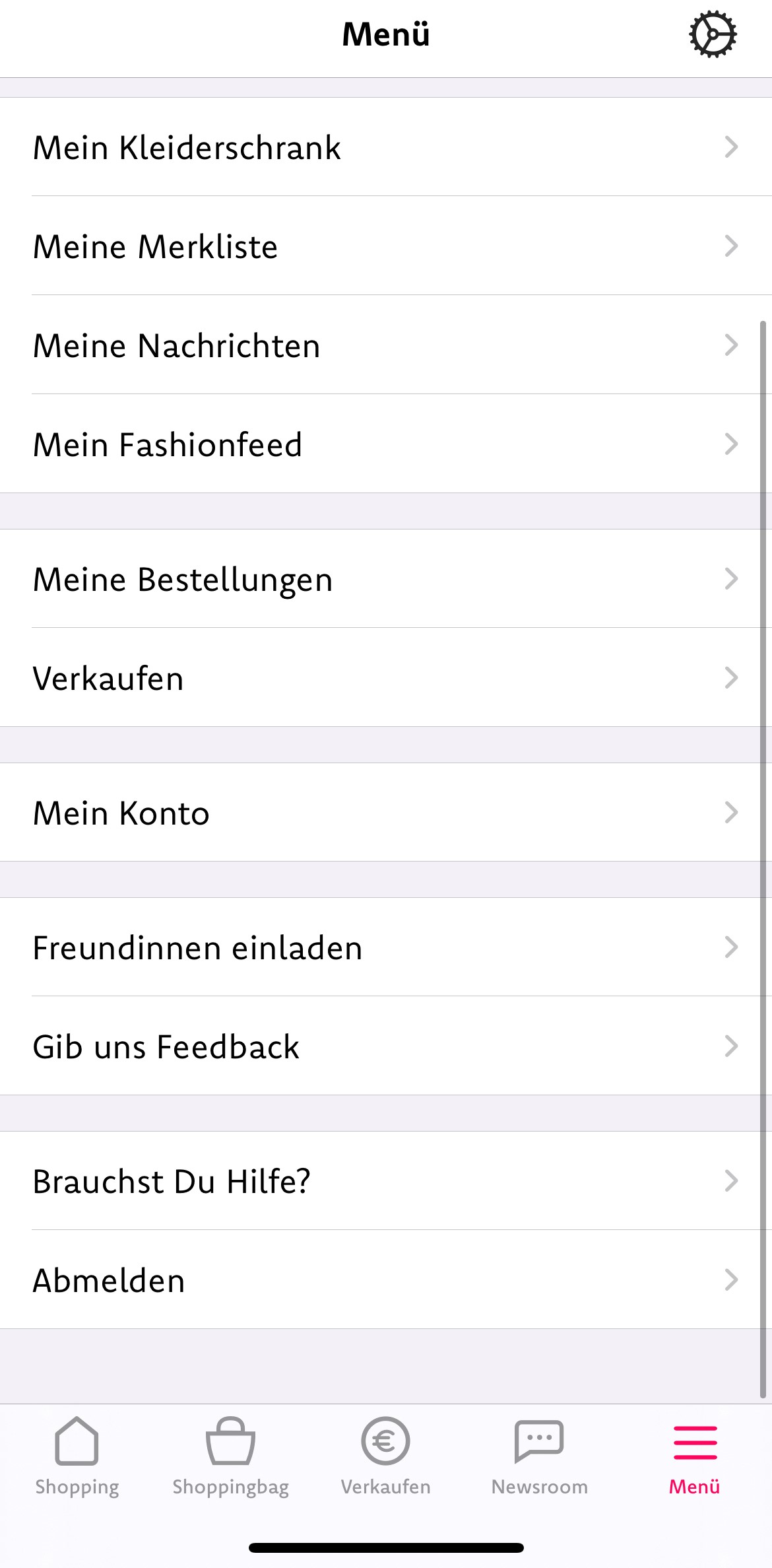772x1568 pixels.
Task: Select the Menü tab
Action: 695,1457
